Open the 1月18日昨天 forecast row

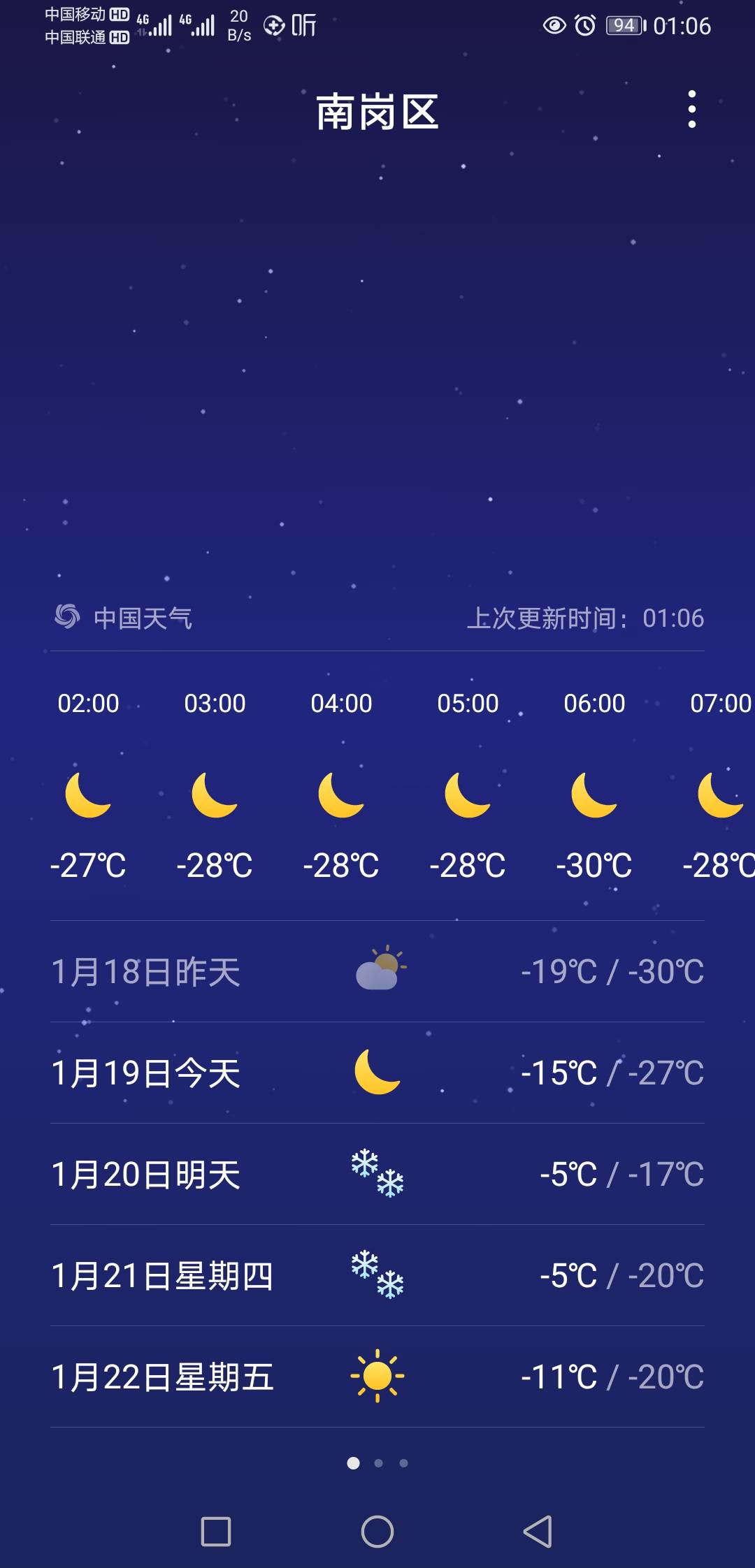click(x=377, y=971)
